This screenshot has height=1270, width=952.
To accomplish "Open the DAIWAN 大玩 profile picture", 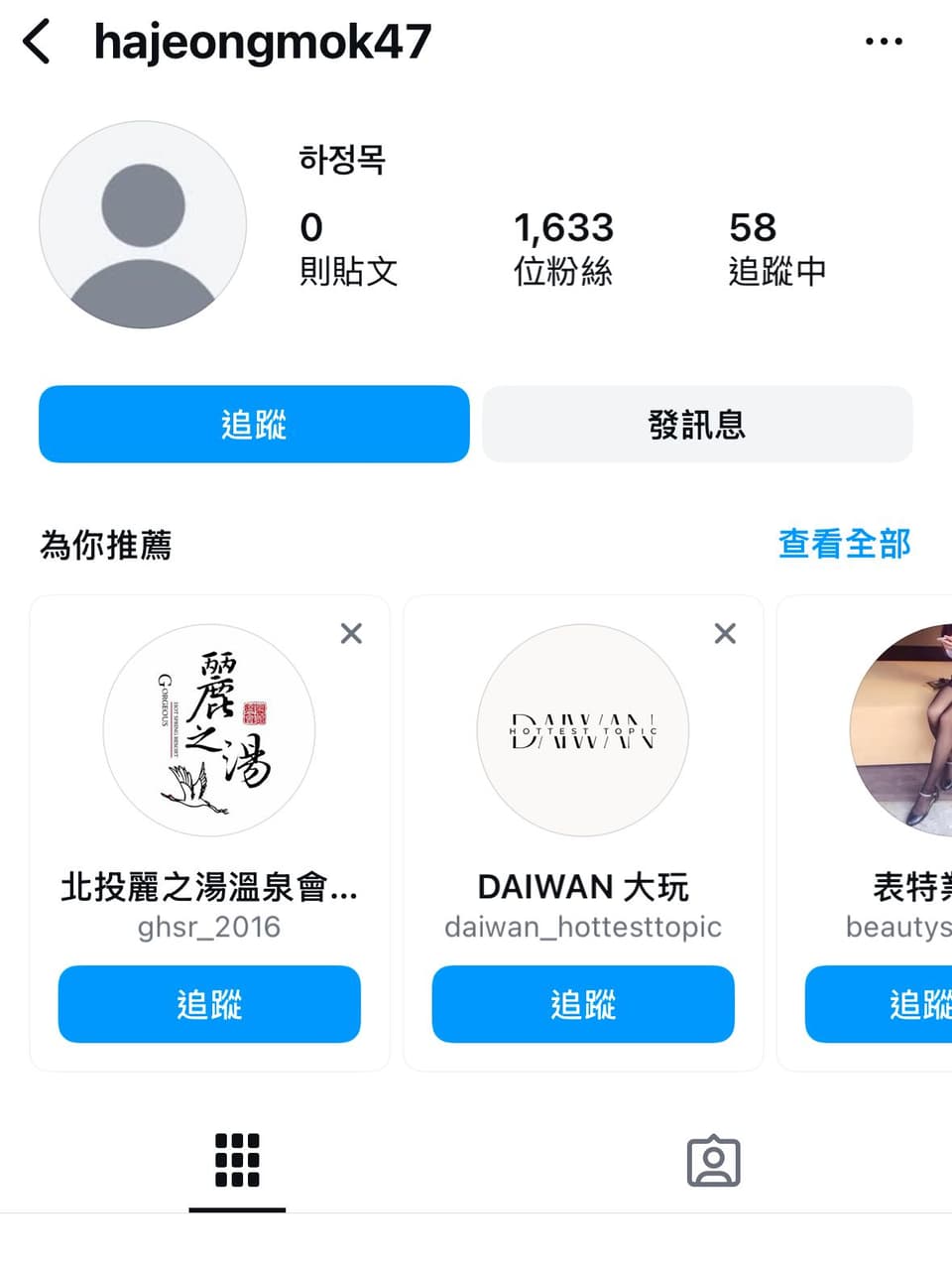I will 583,730.
